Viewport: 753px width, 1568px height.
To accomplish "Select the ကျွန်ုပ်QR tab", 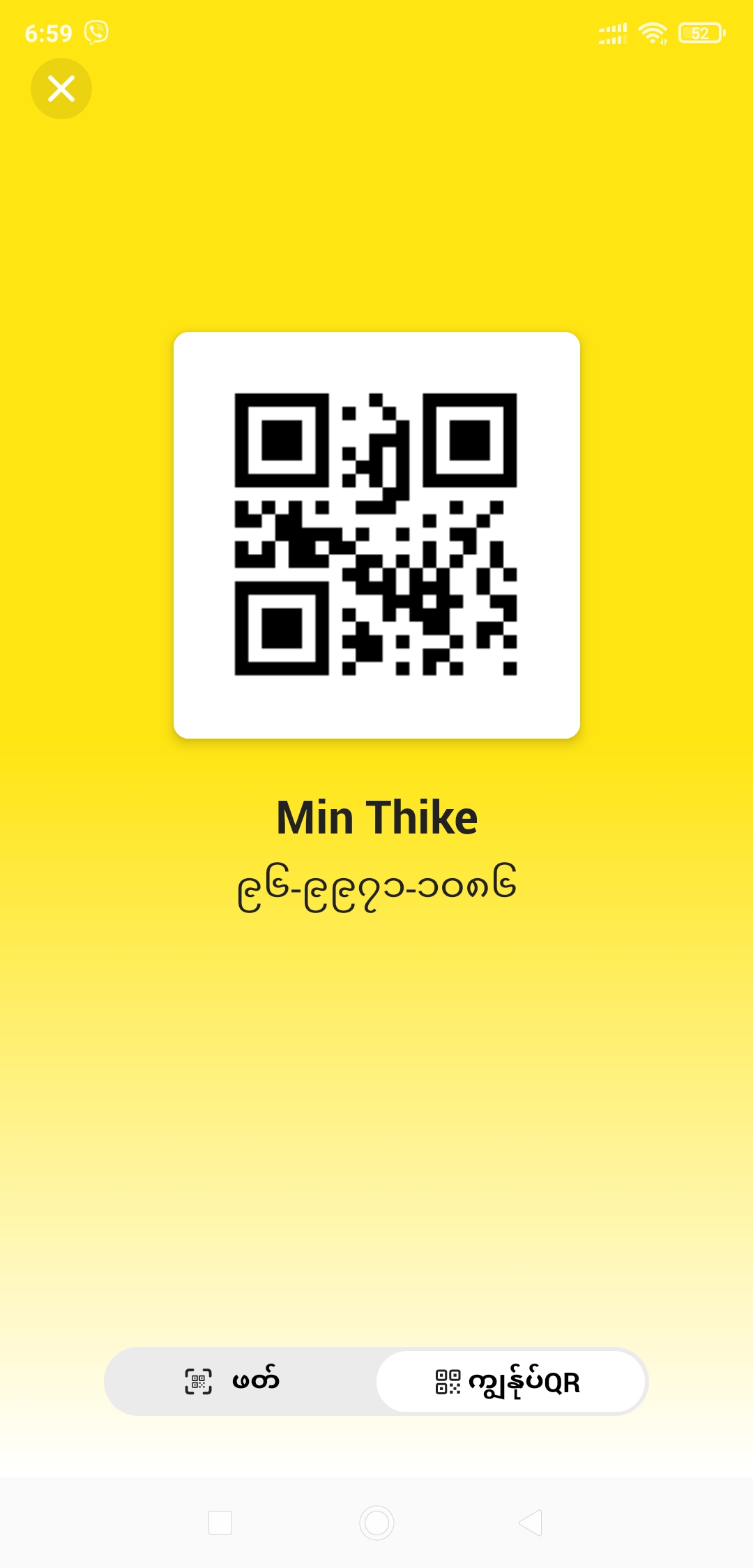I will click(510, 1381).
